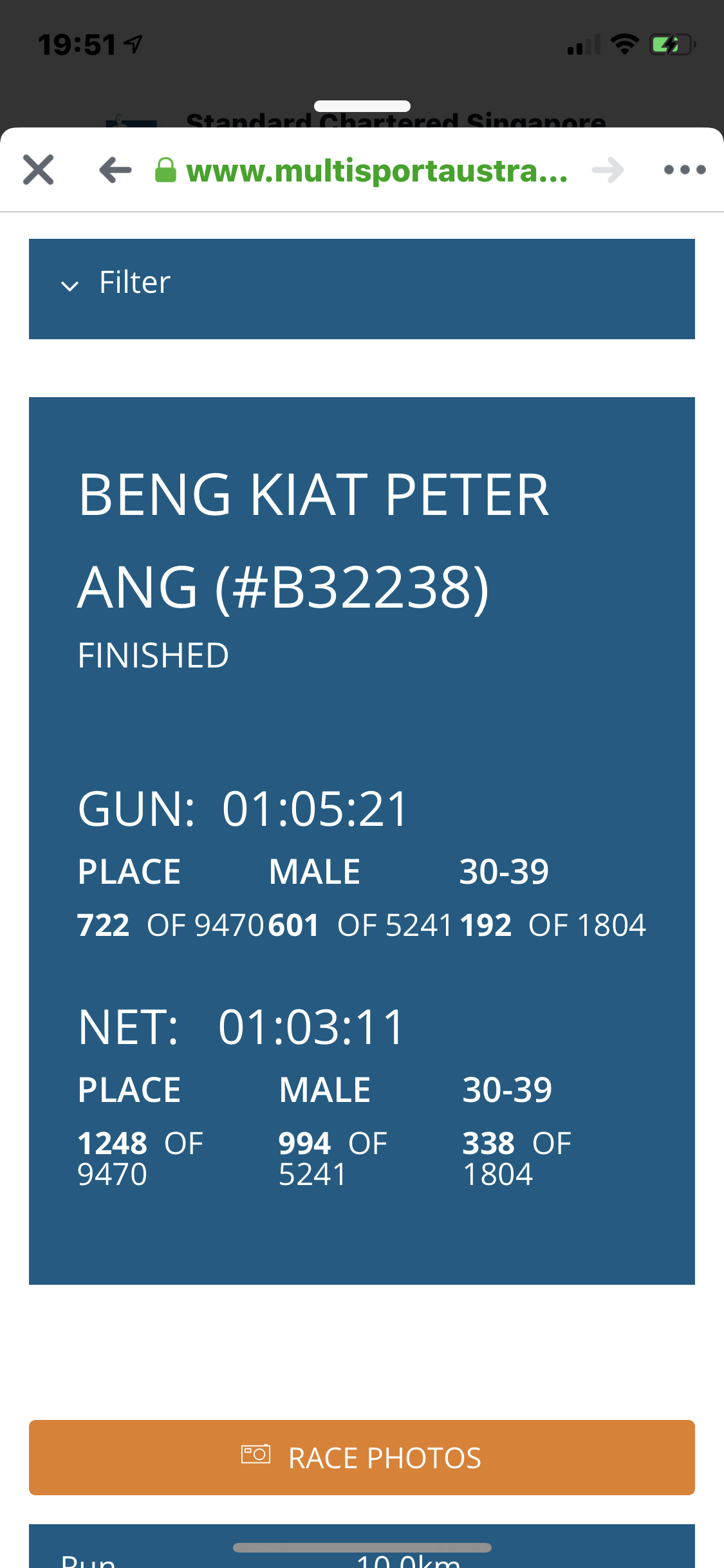Go back to the previous page
Viewport: 724px width, 1568px height.
pyautogui.click(x=116, y=170)
